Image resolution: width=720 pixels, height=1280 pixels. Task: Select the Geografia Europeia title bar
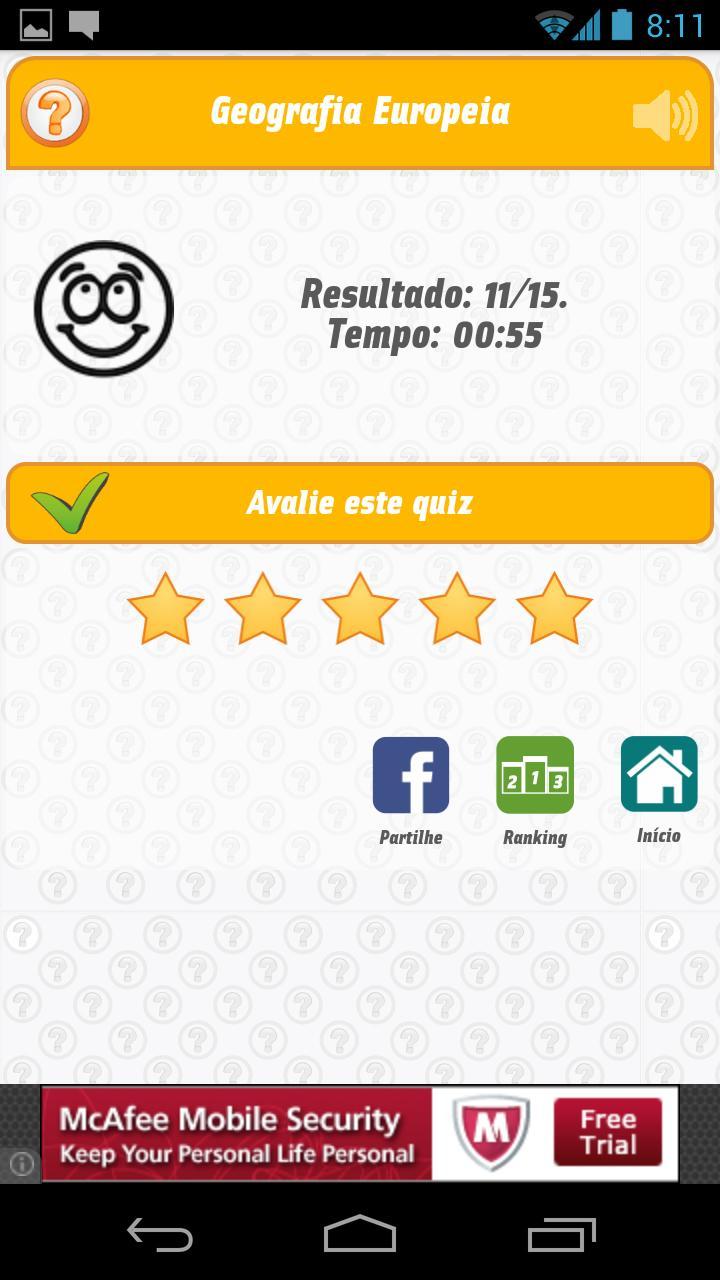(360, 111)
